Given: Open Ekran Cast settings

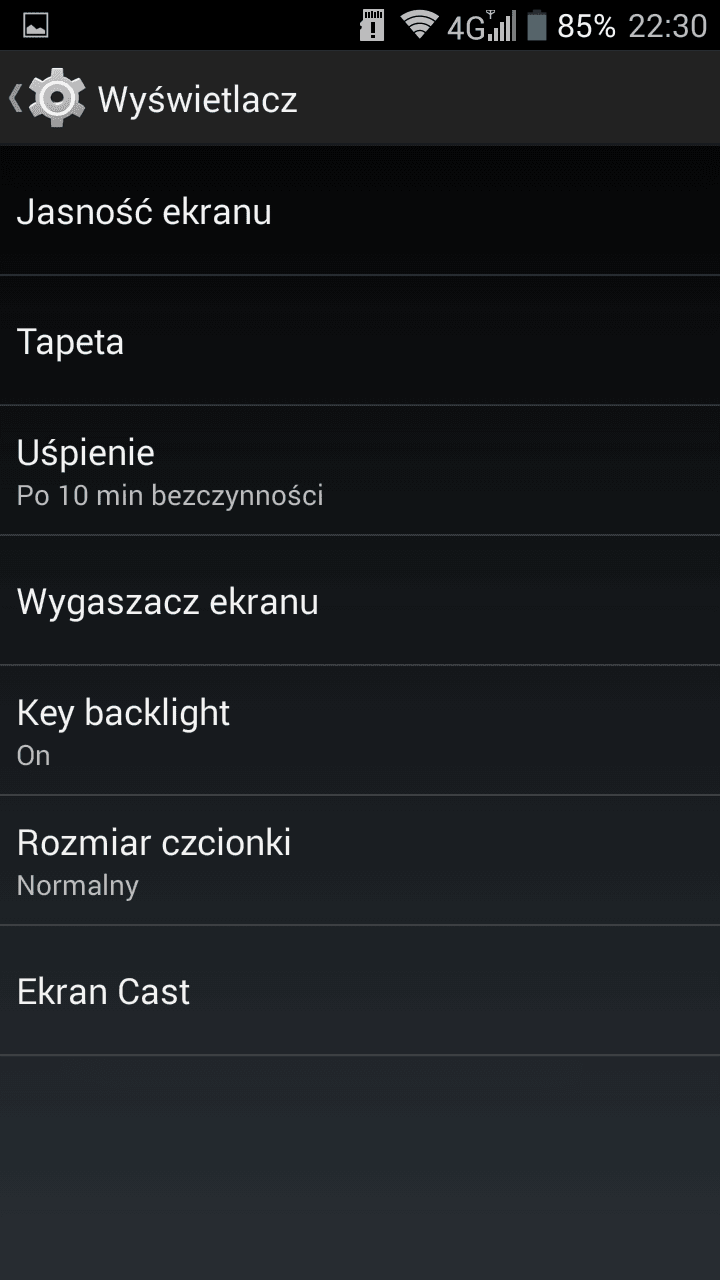Looking at the screenshot, I should tap(360, 991).
